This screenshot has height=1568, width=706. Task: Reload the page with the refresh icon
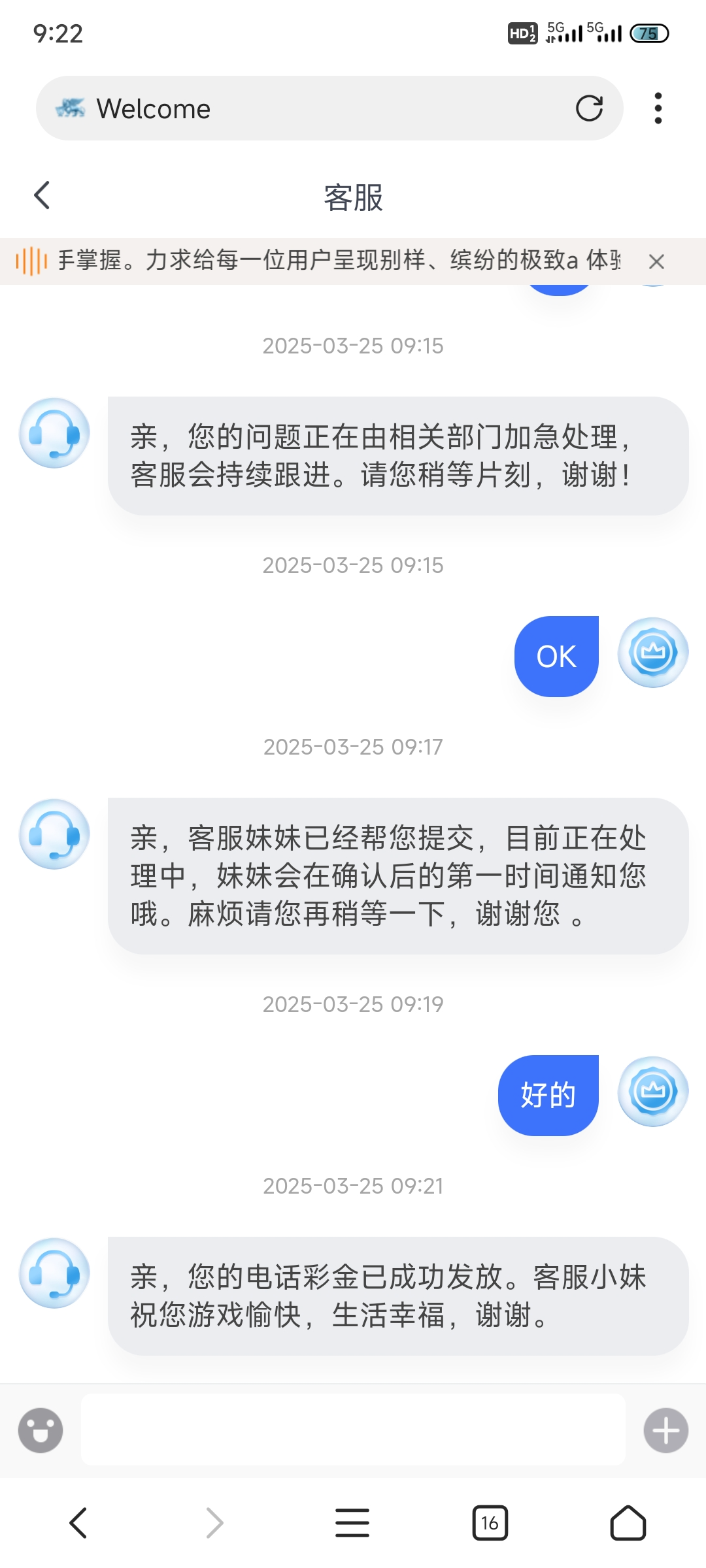589,108
